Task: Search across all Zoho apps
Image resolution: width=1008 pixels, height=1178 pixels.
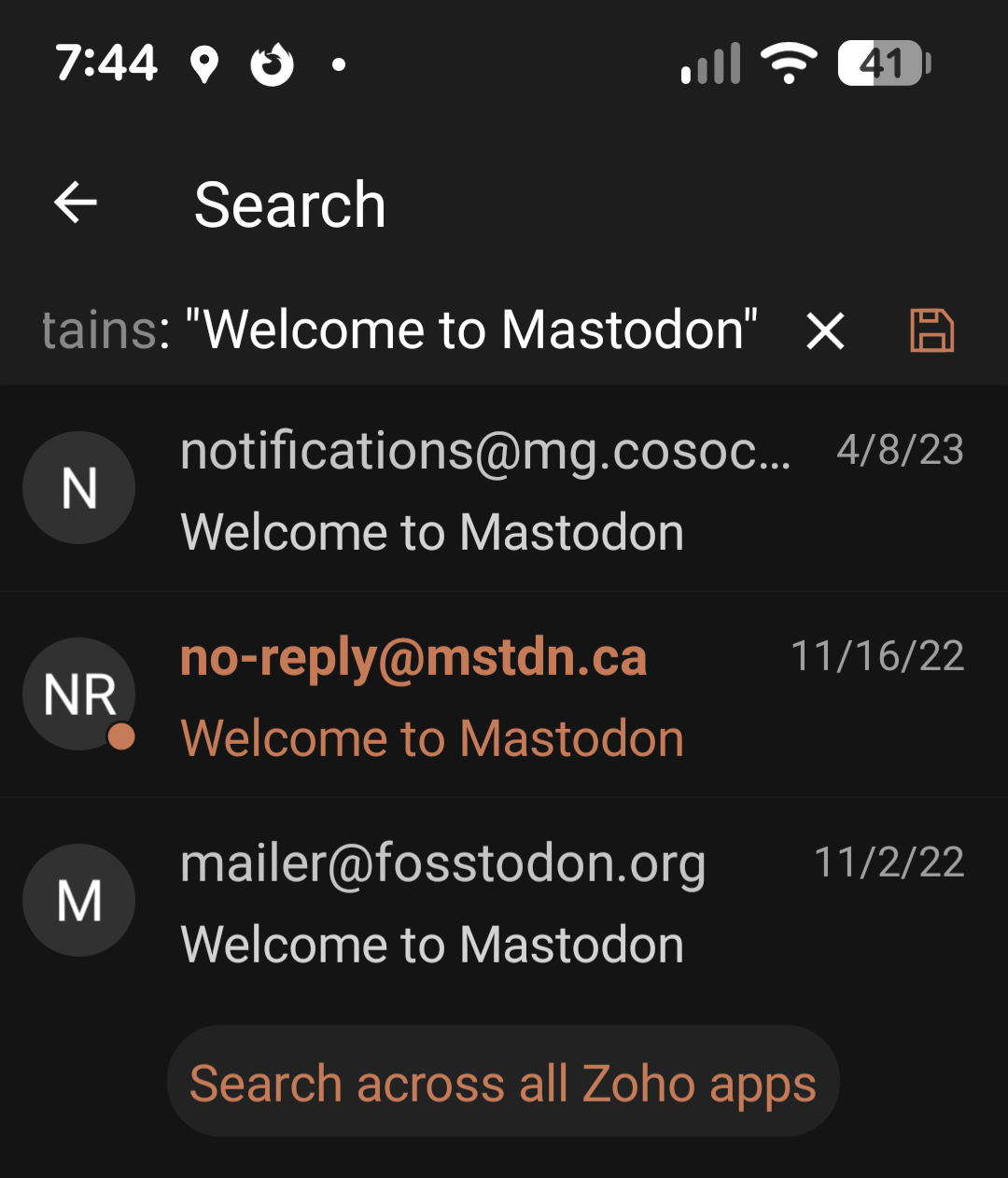Action: tap(503, 1083)
